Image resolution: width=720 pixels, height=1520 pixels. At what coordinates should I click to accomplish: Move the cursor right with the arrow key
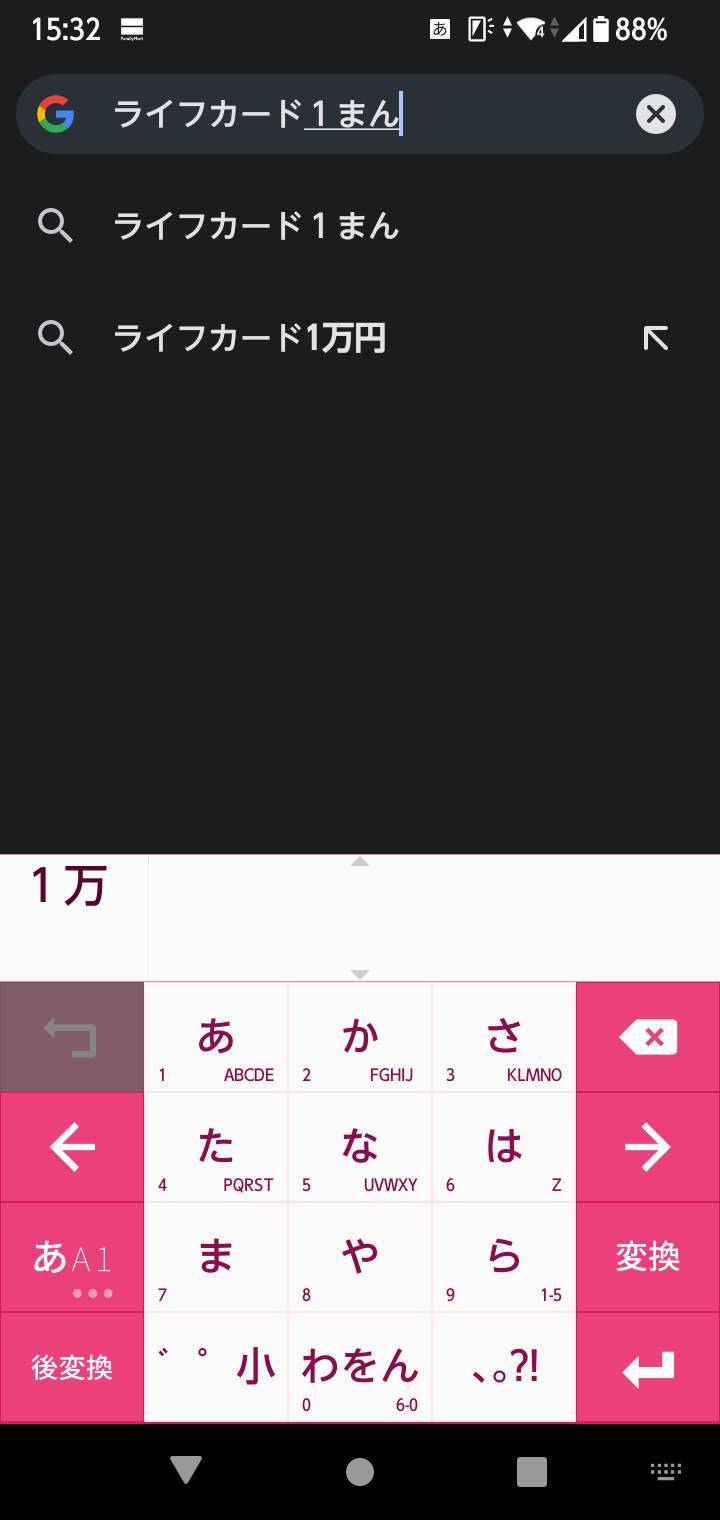click(647, 1147)
